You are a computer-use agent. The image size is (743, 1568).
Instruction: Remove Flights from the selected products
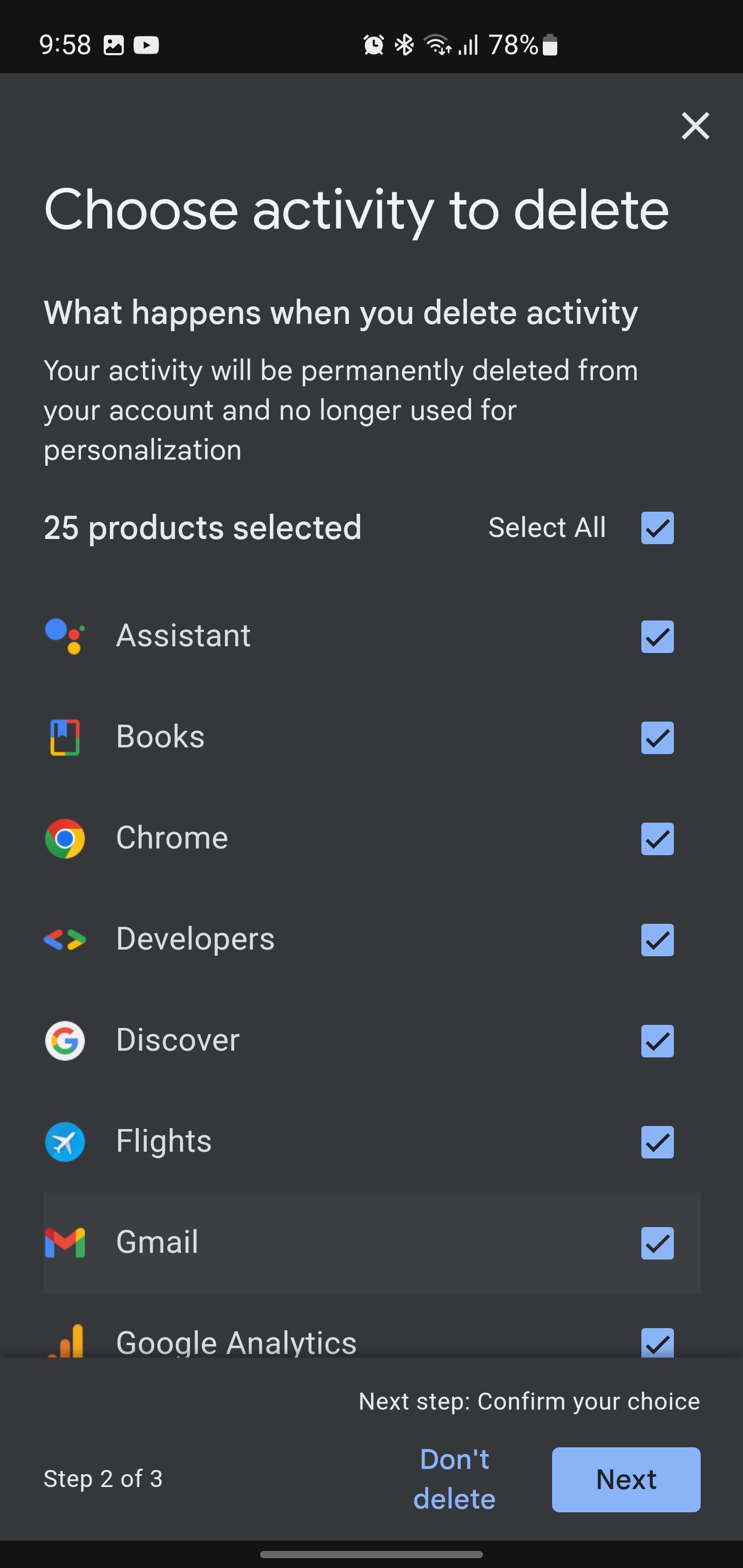pos(657,1142)
